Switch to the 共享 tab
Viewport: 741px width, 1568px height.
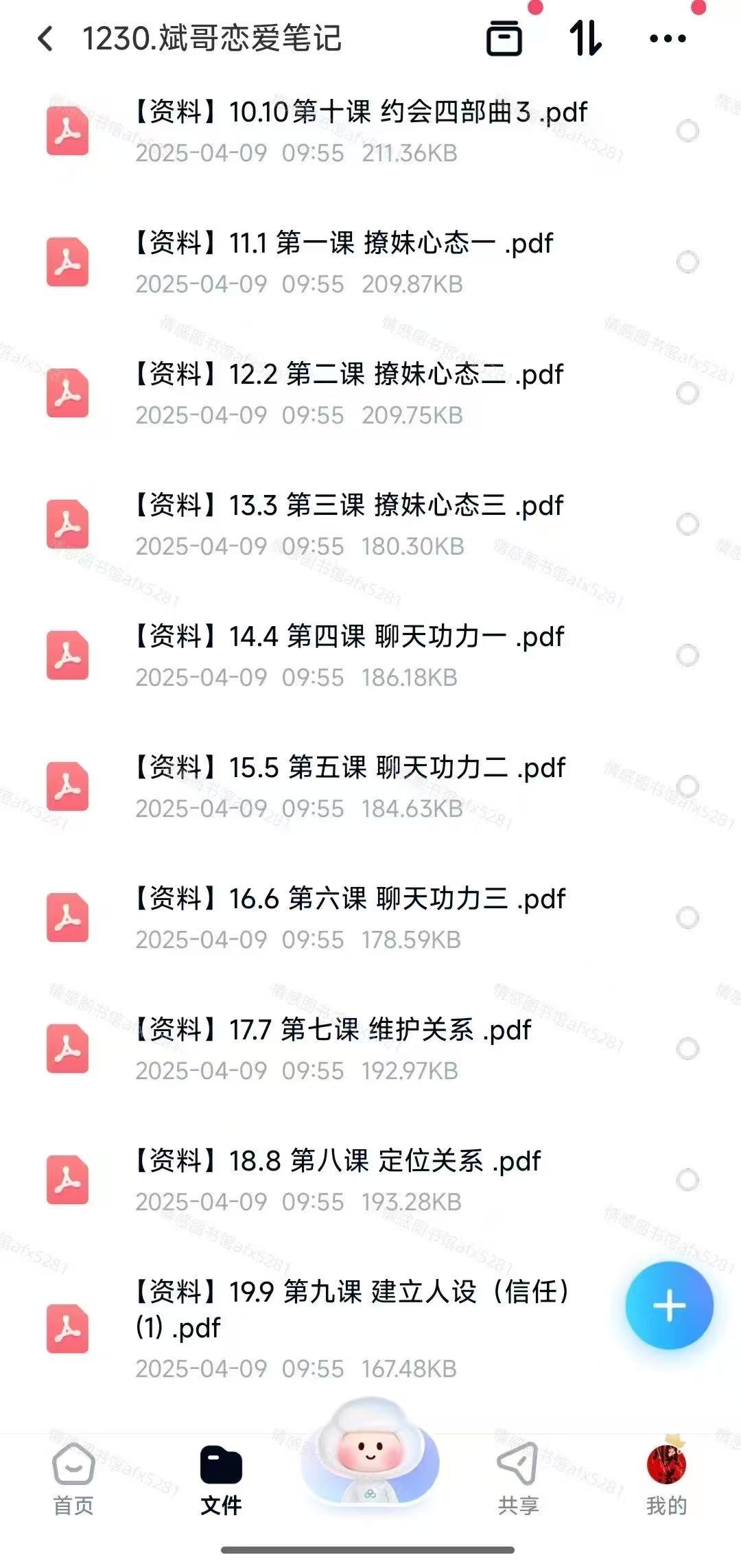(518, 1481)
